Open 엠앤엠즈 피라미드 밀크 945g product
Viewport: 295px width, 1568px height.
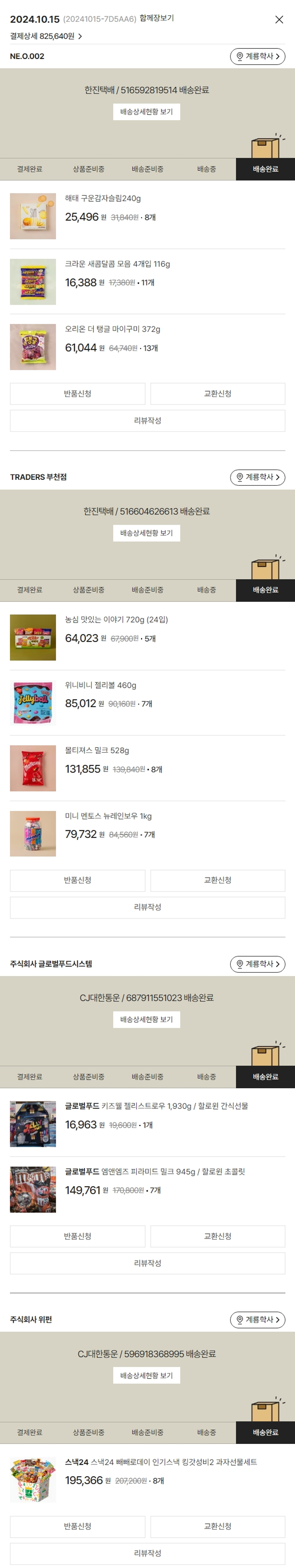[155, 1172]
